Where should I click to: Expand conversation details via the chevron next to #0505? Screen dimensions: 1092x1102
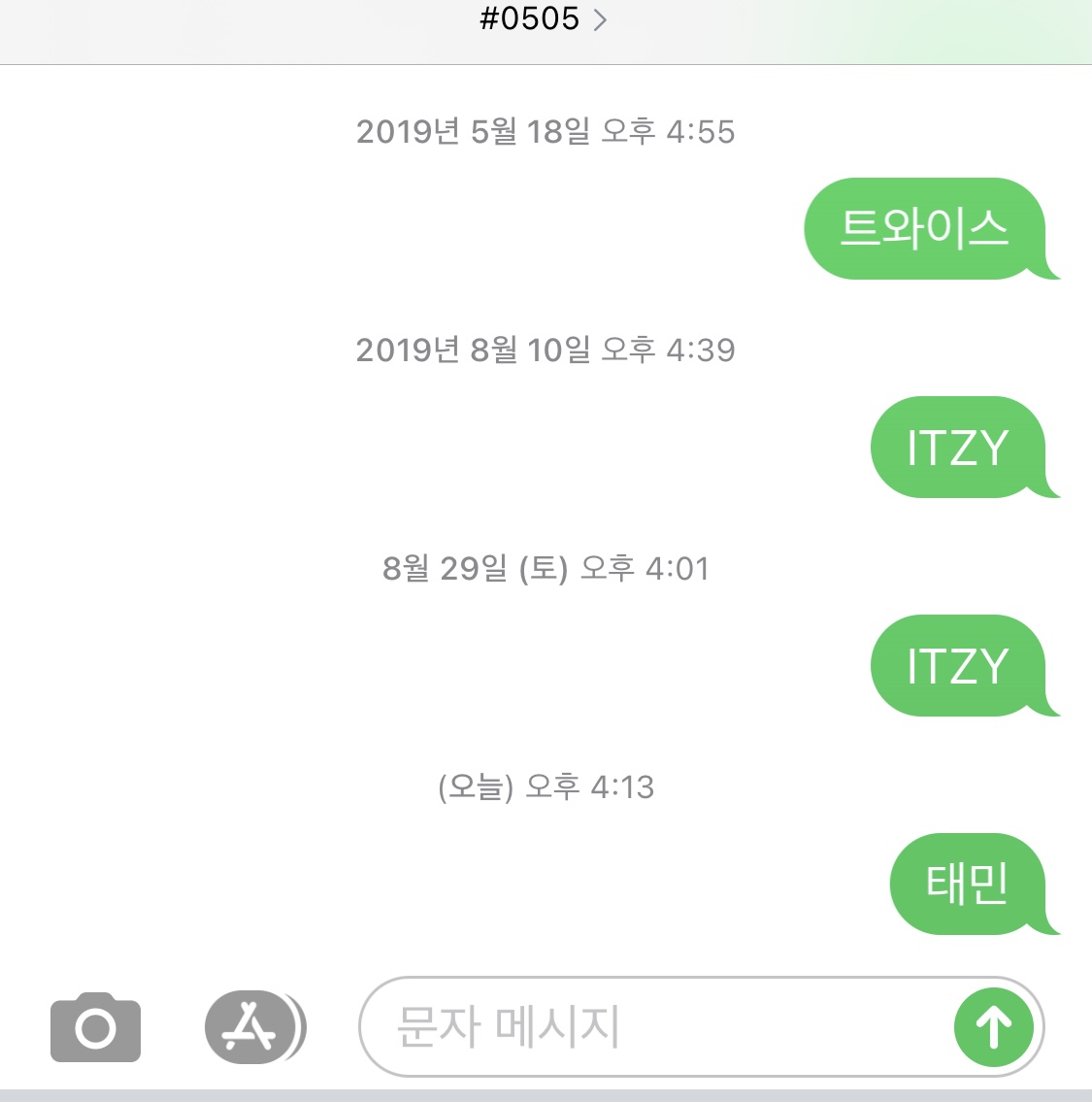pos(598,18)
